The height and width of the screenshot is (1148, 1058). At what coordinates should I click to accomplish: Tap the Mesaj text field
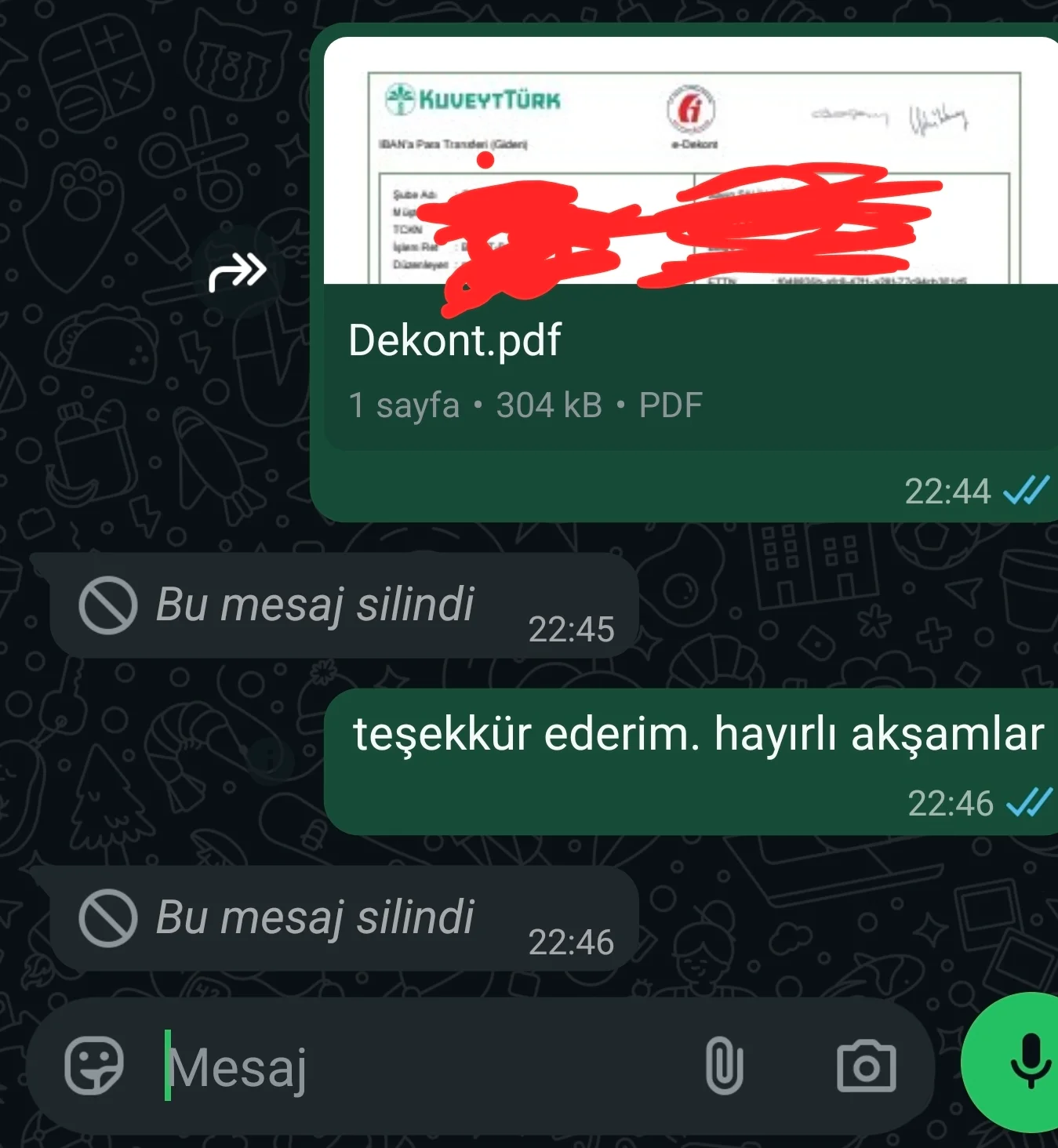[x=424, y=1066]
